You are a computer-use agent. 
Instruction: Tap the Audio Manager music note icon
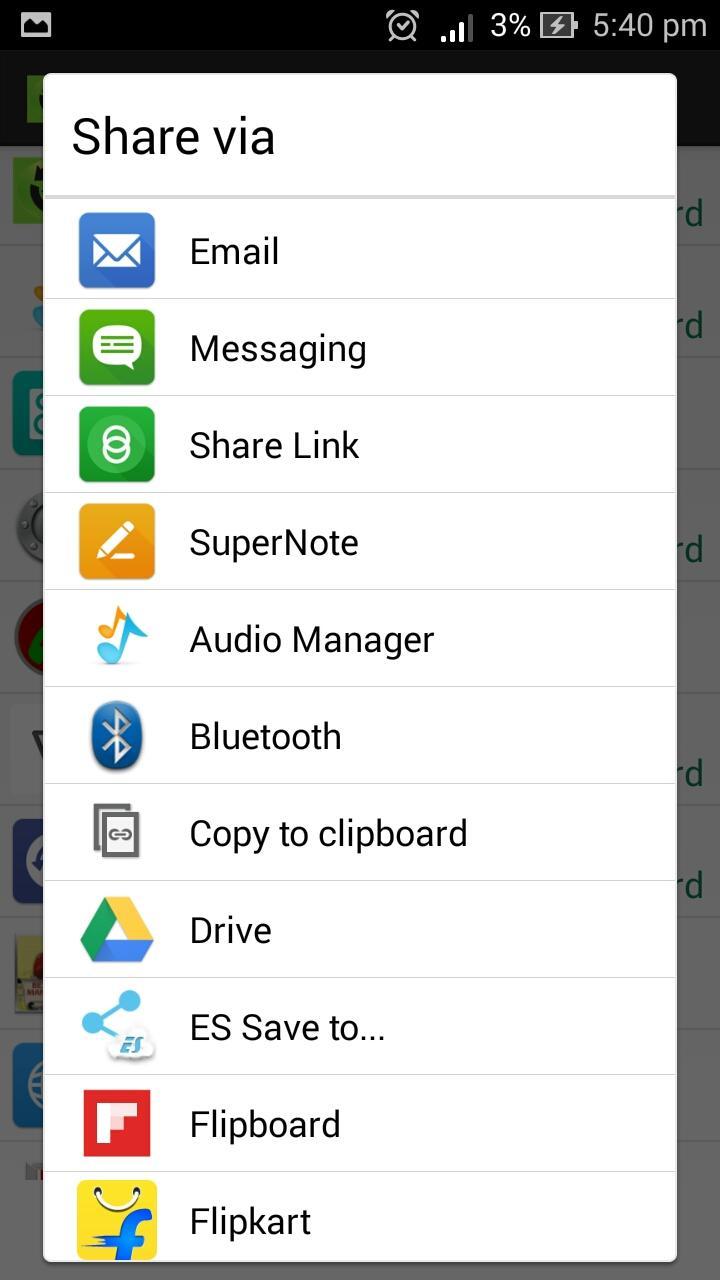116,638
